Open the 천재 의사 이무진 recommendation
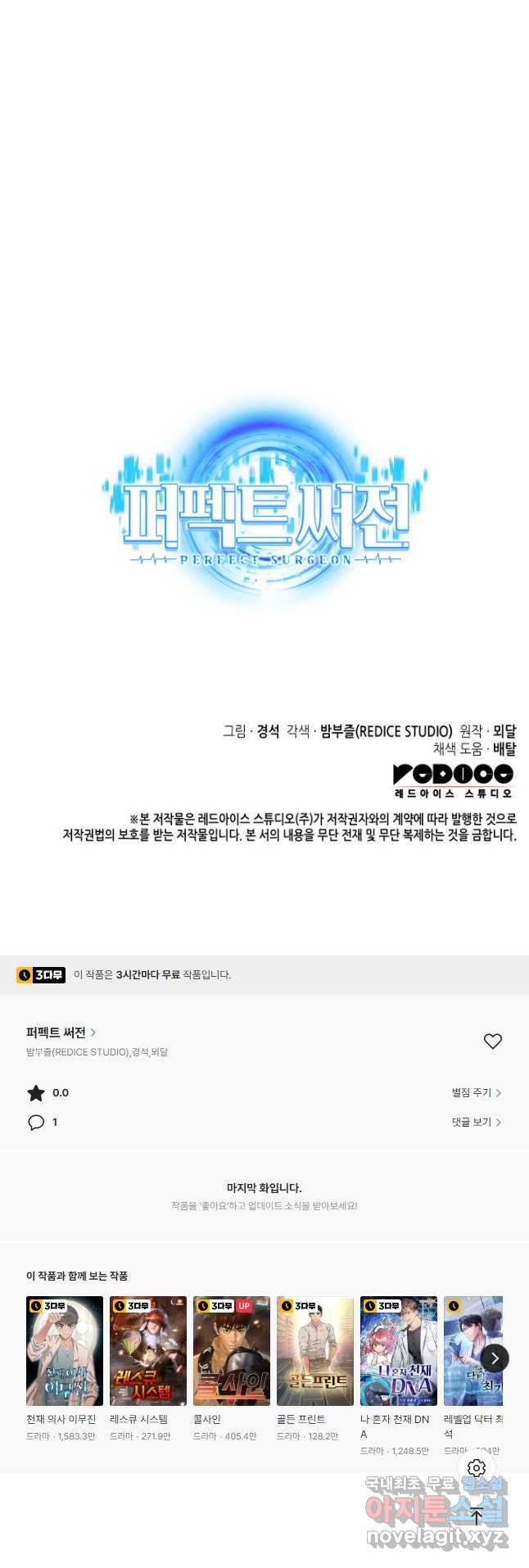This screenshot has width=529, height=1568. (65, 1350)
